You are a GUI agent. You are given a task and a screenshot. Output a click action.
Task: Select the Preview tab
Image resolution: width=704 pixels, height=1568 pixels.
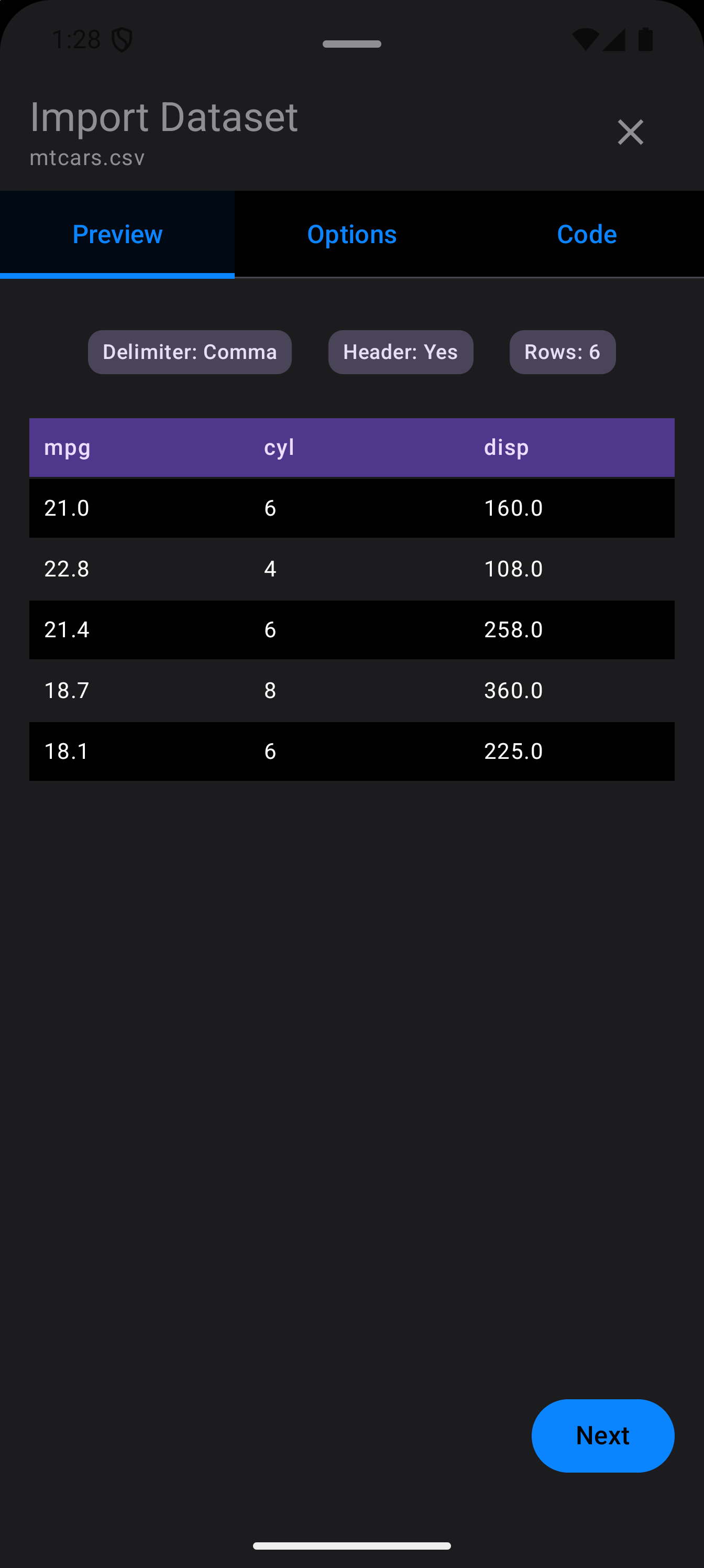pyautogui.click(x=117, y=234)
